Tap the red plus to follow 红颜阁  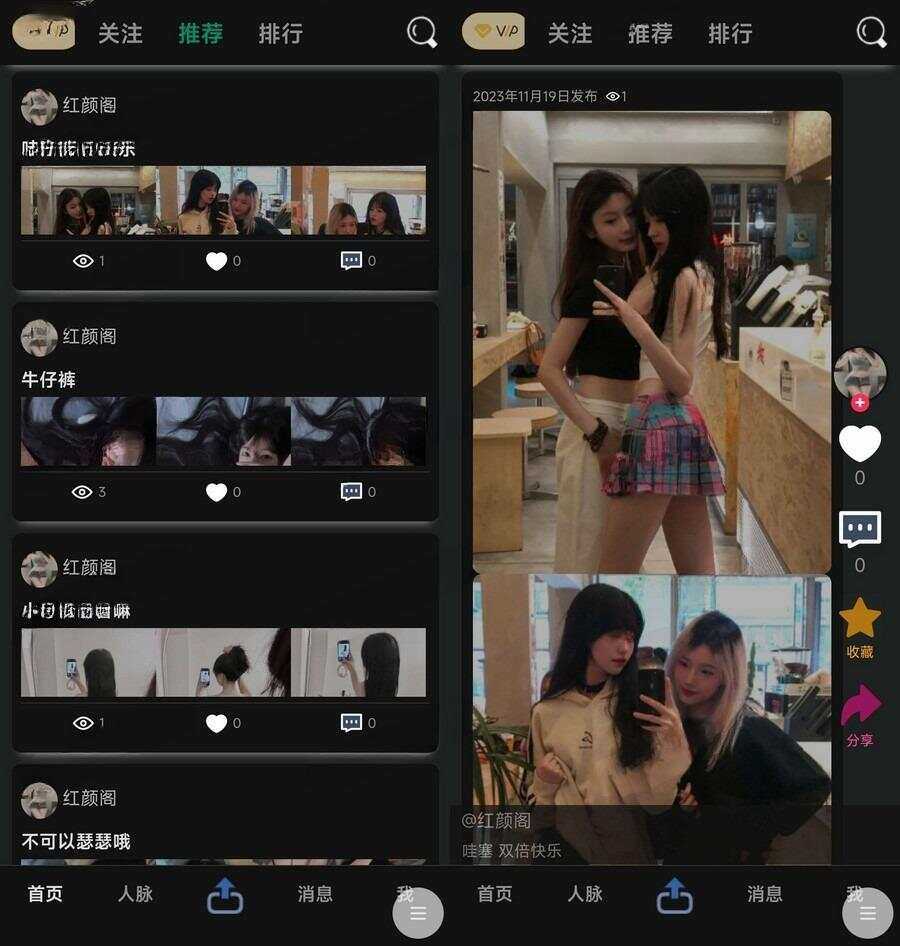coord(859,403)
